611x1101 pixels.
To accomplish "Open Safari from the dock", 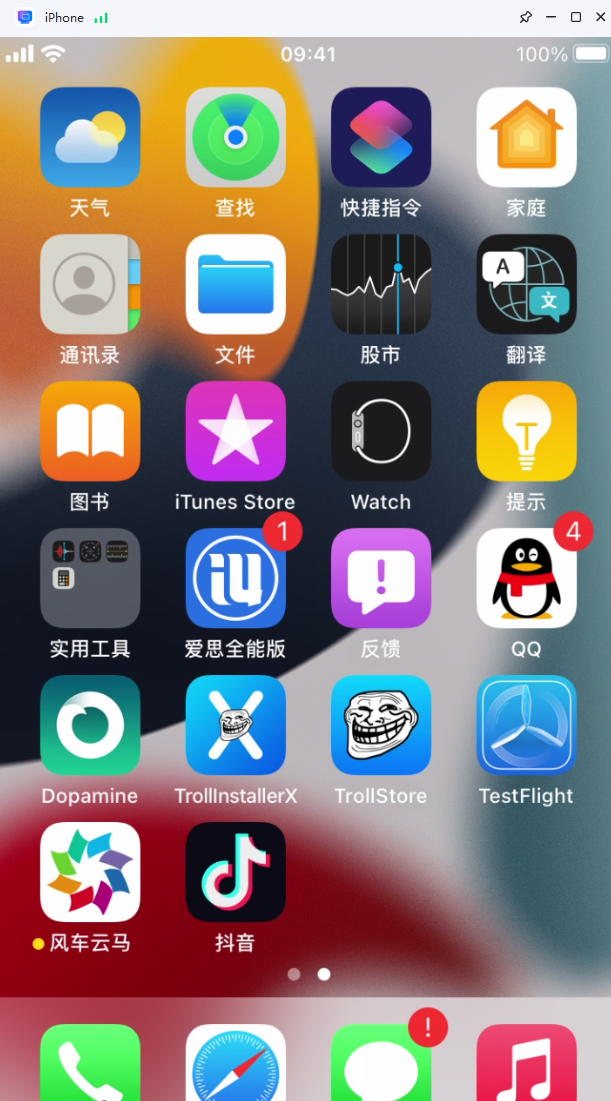I will point(235,1065).
